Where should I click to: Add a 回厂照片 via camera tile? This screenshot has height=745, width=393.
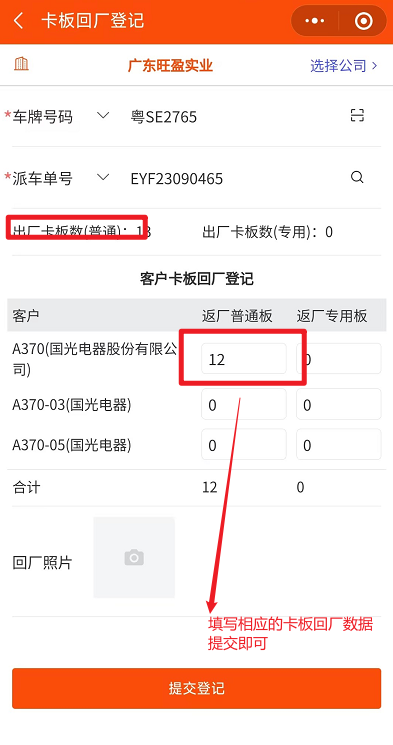134,557
